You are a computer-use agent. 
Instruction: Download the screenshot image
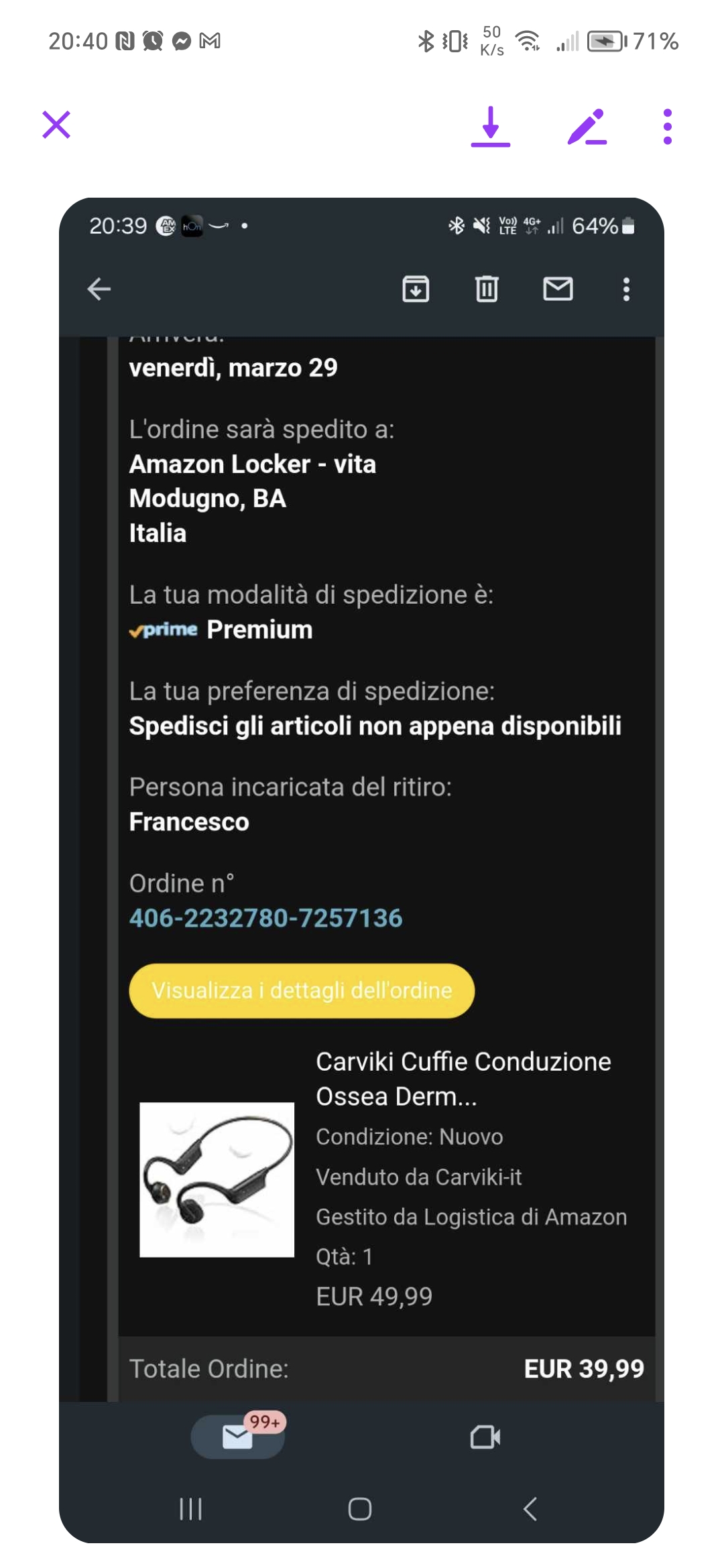point(491,127)
